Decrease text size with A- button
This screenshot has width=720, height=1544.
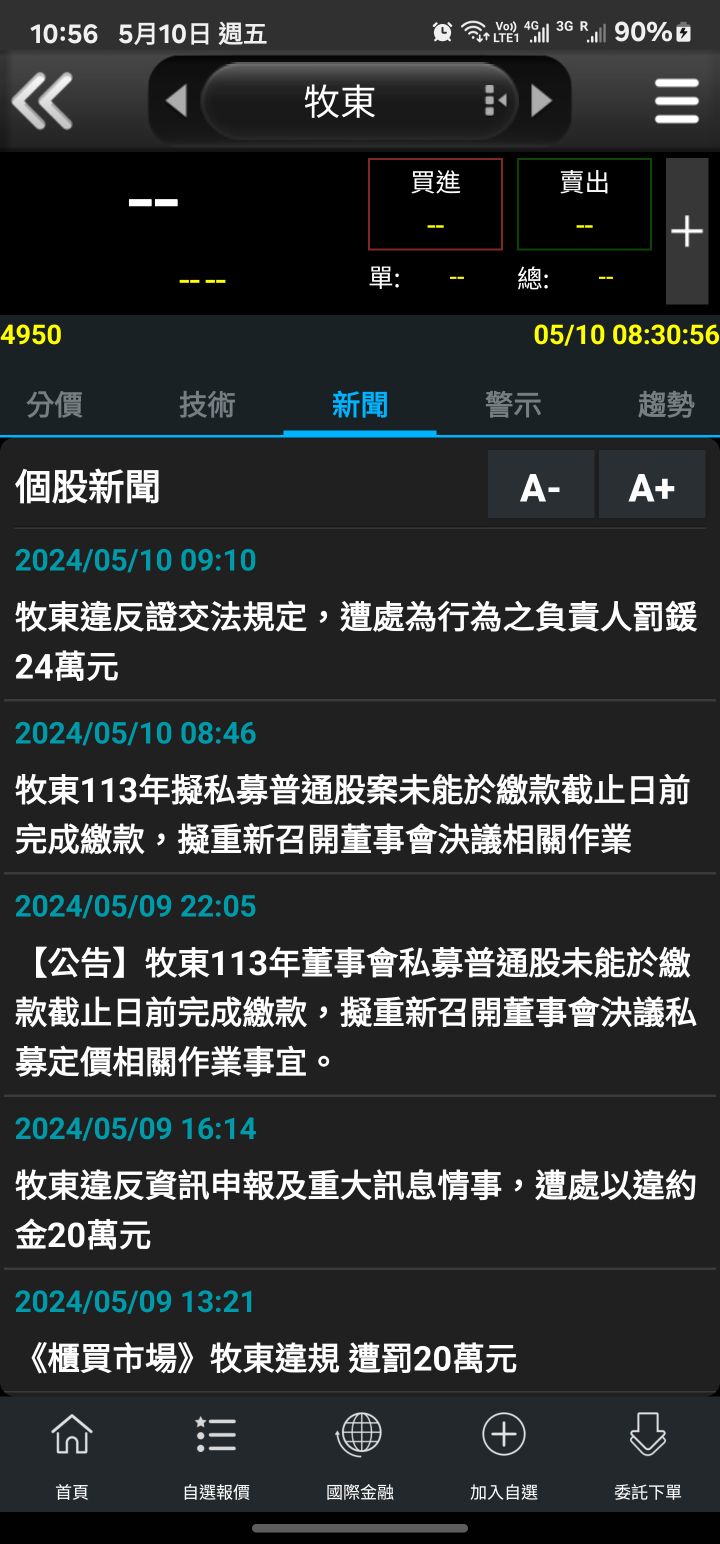click(541, 484)
